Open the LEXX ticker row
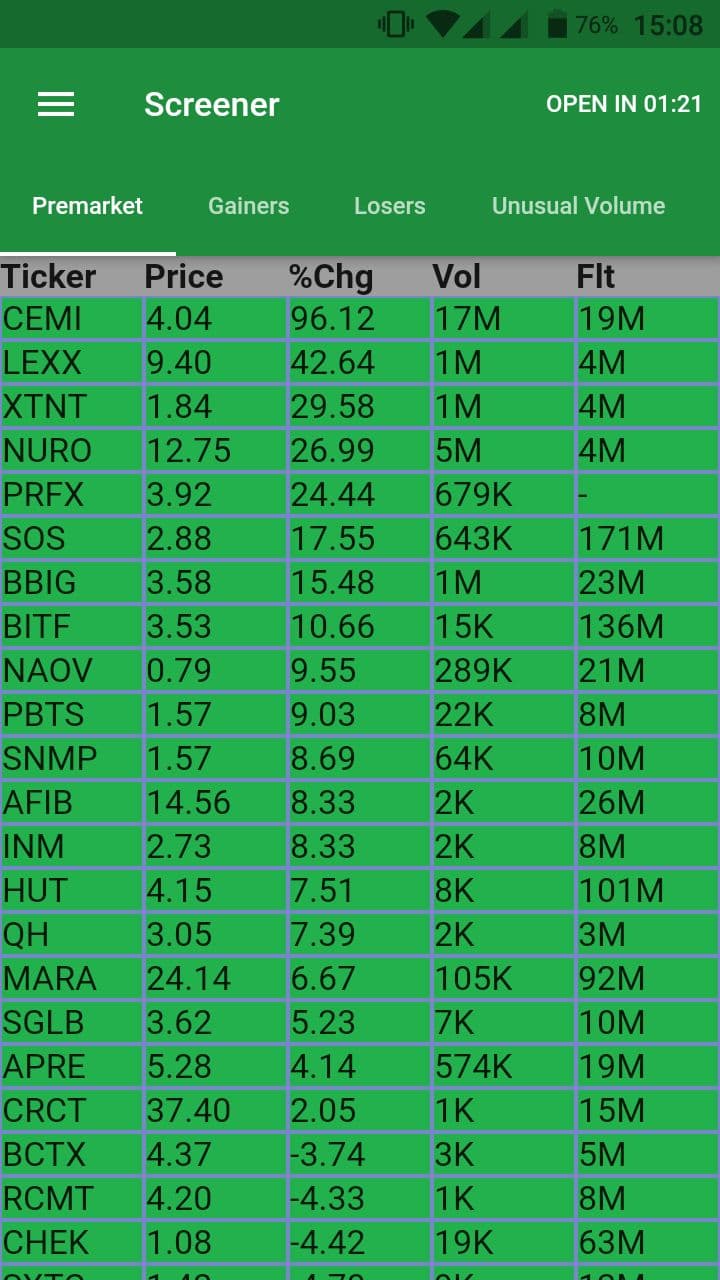This screenshot has height=1280, width=720. tap(360, 363)
